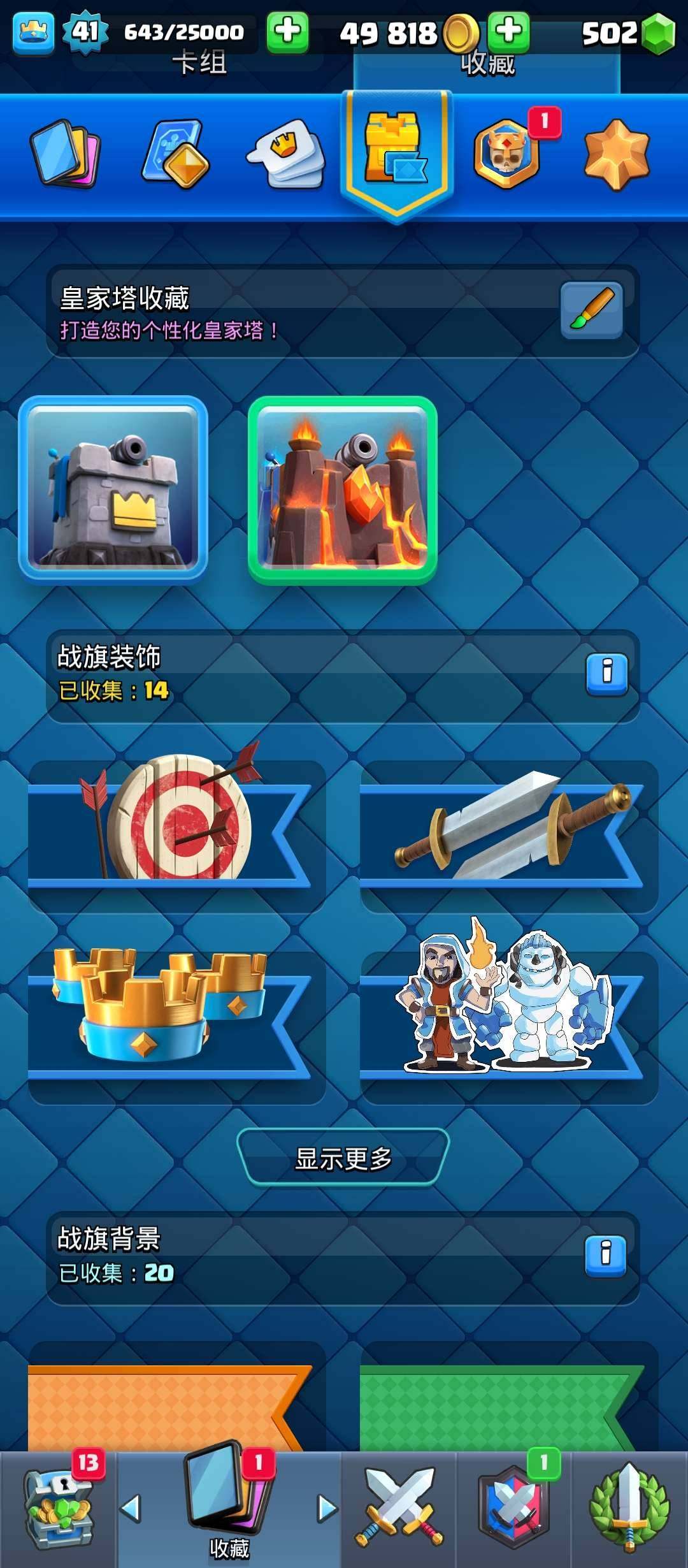Open the card decks tab
This screenshot has height=1568, width=688.
pos(66,153)
